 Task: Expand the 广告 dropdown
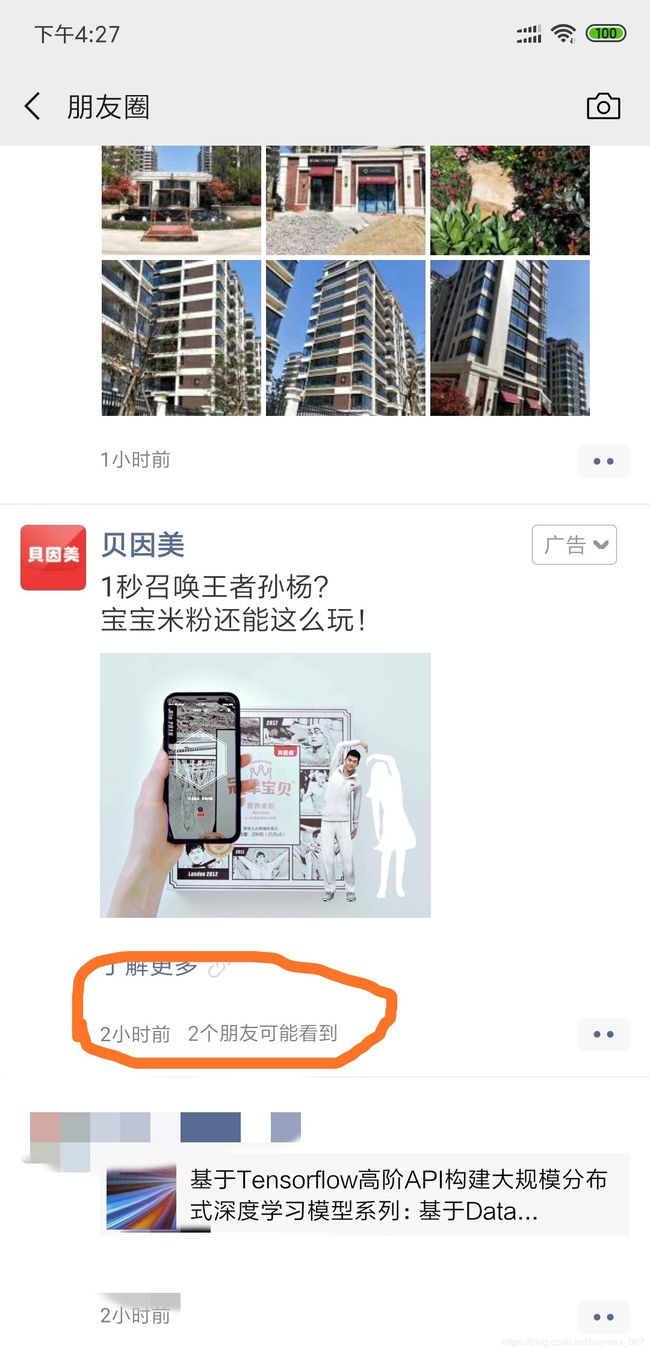point(574,545)
